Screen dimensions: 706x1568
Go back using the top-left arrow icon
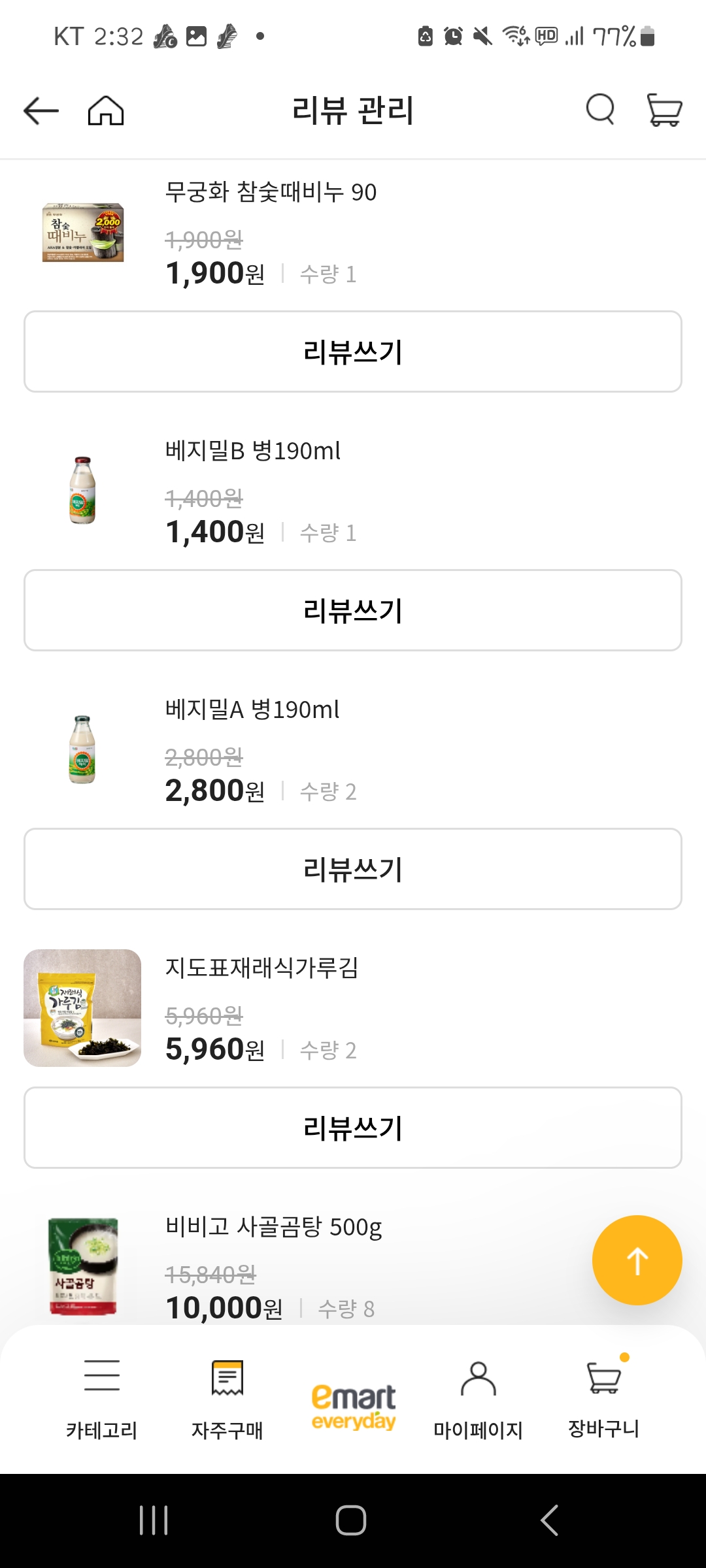tap(37, 110)
